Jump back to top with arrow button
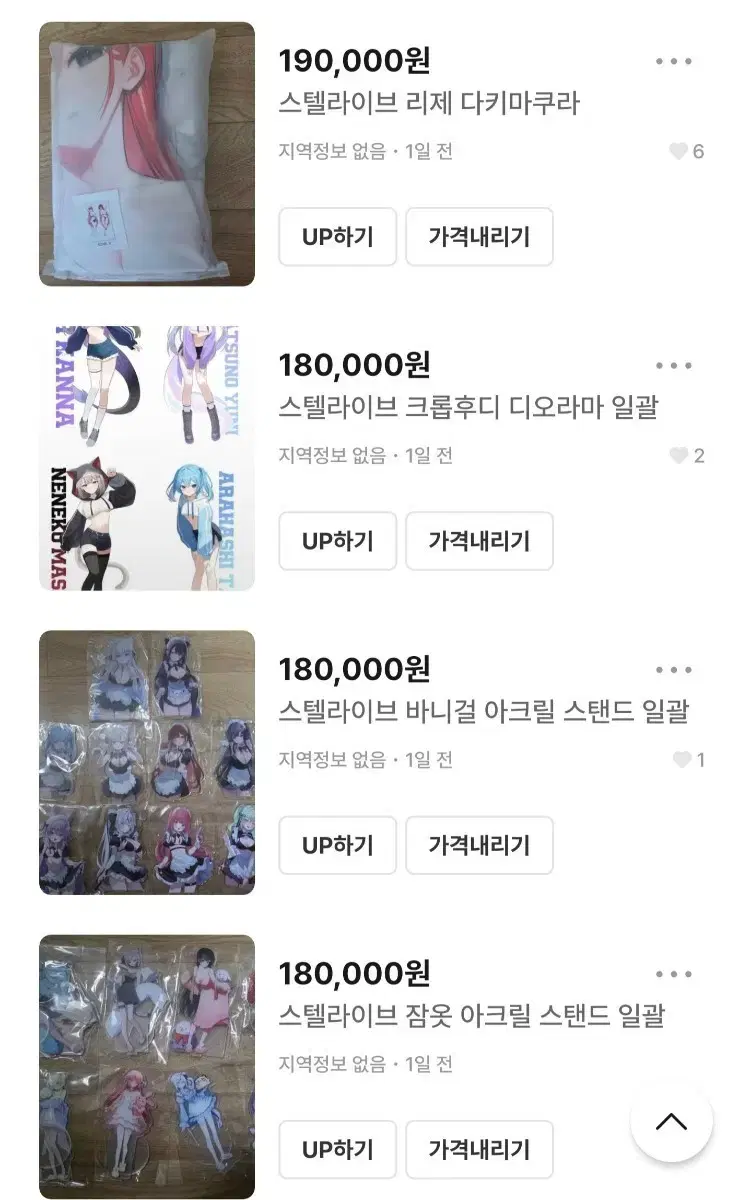The width and height of the screenshot is (752, 1200). (671, 1121)
